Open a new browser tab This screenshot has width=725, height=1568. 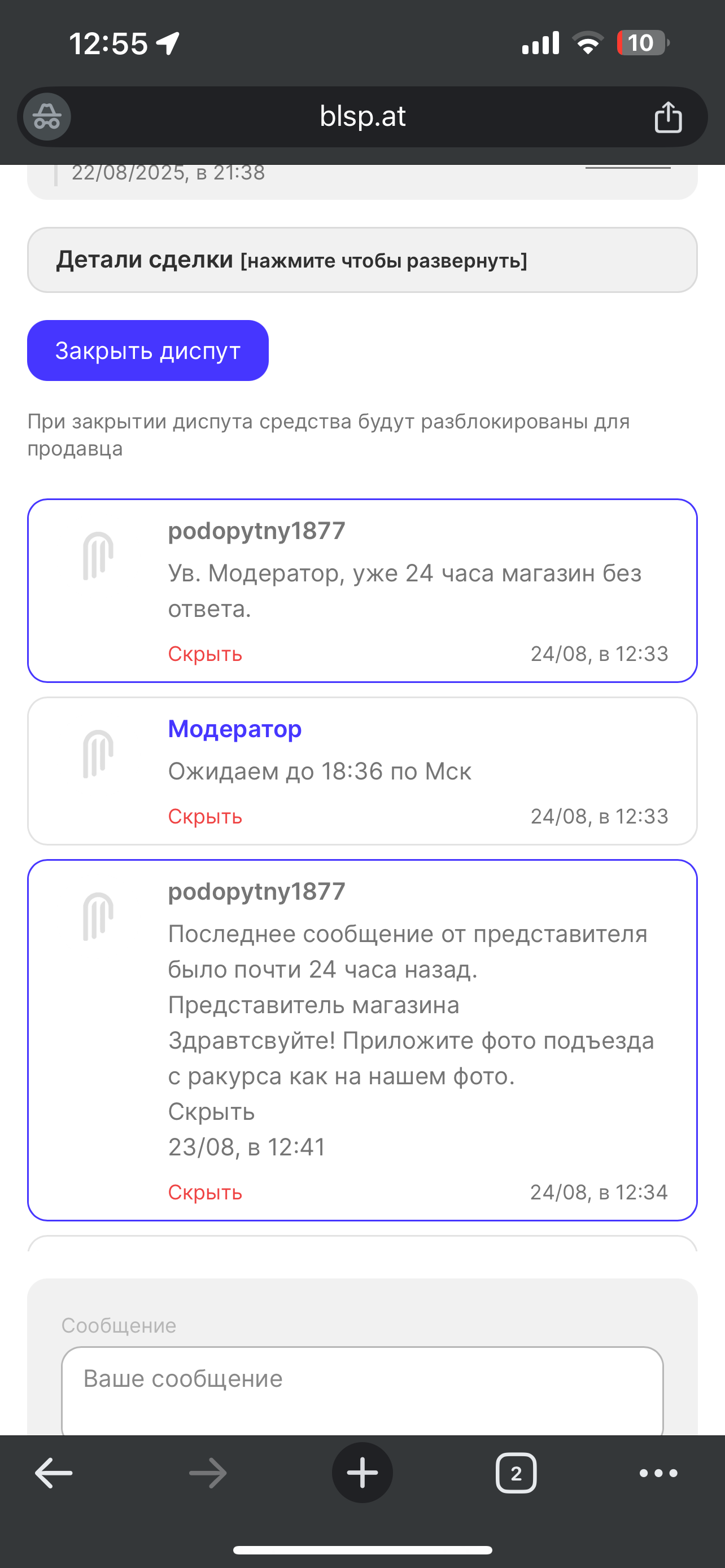tap(362, 1473)
